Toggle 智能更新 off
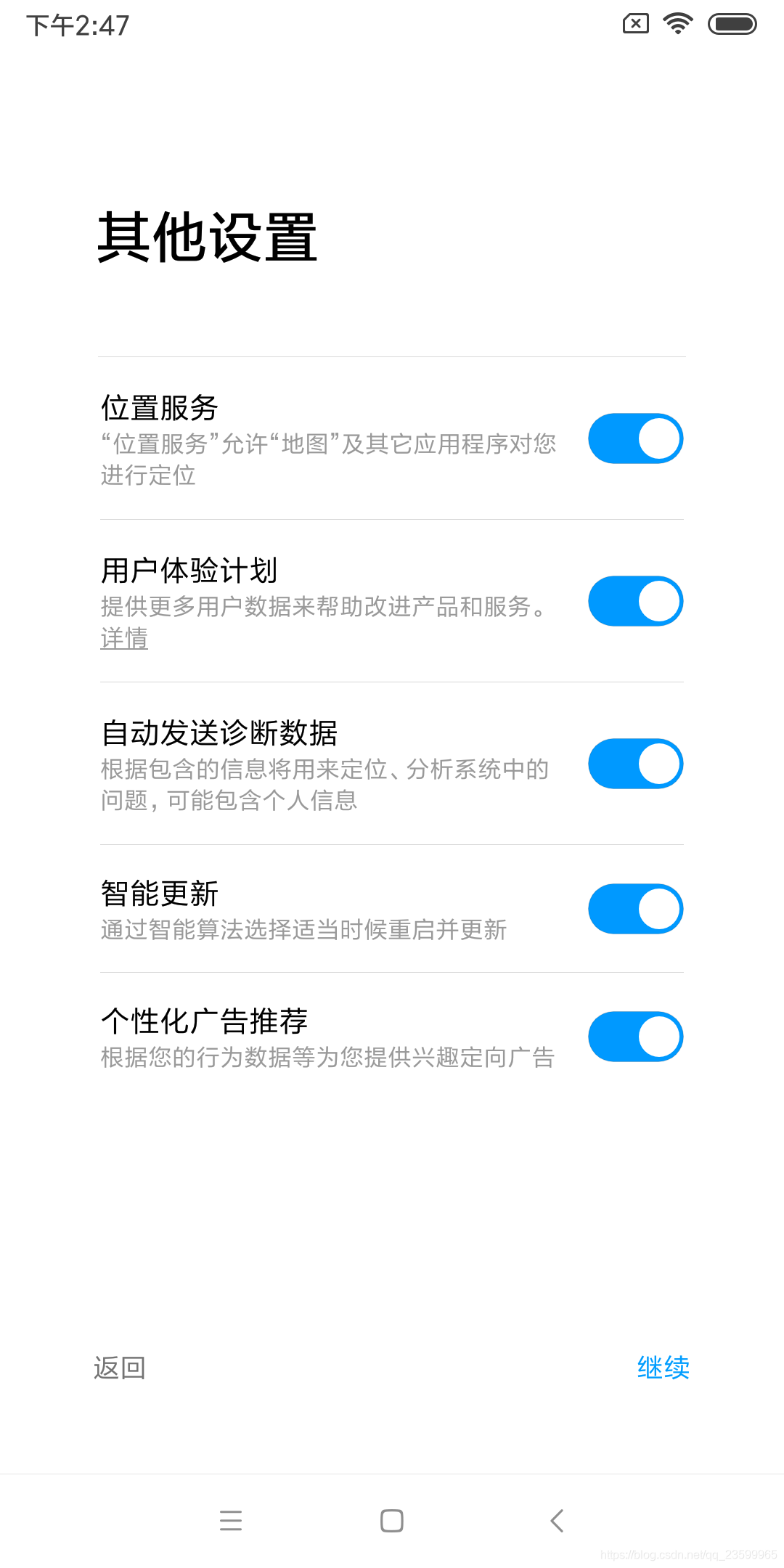The width and height of the screenshot is (784, 1568). coord(635,909)
